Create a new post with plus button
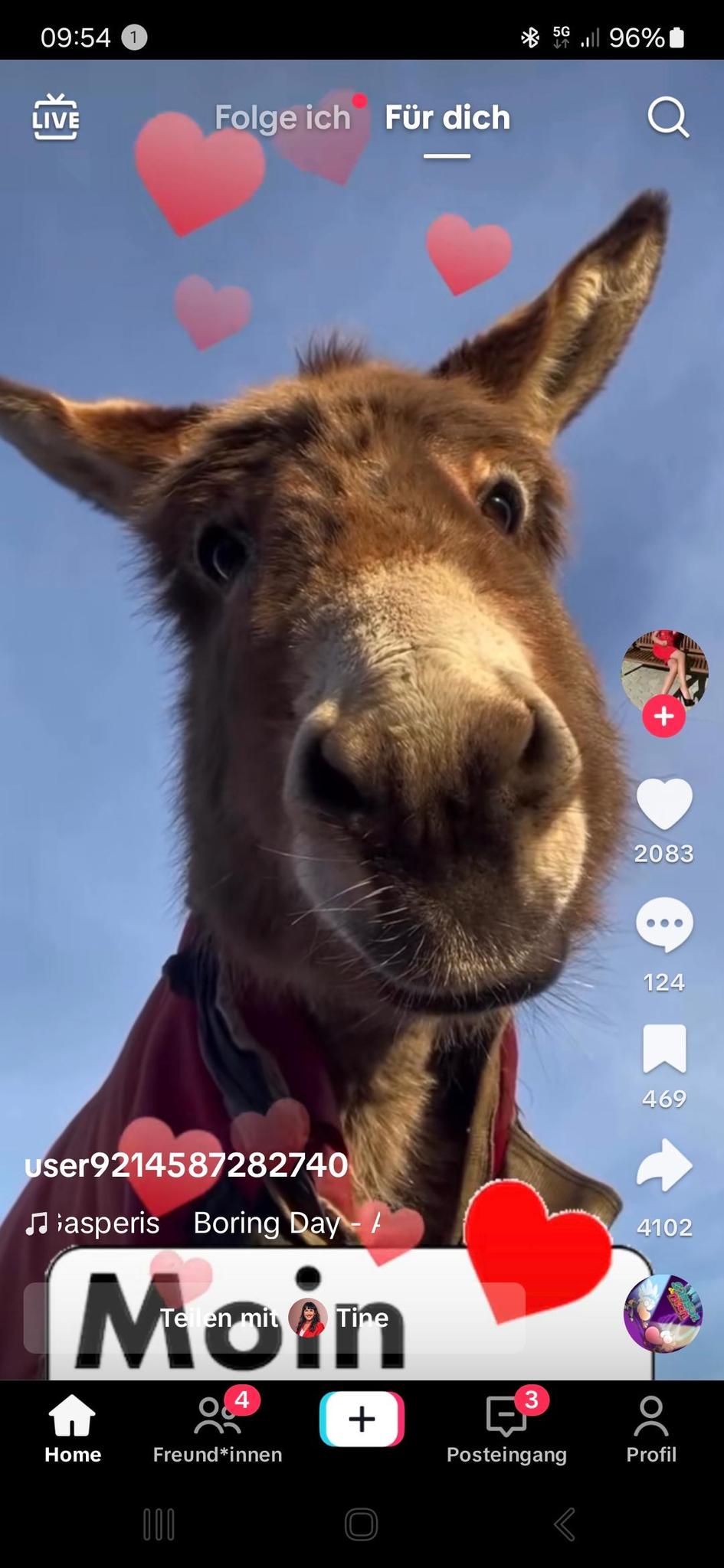This screenshot has width=724, height=1568. point(362,1419)
